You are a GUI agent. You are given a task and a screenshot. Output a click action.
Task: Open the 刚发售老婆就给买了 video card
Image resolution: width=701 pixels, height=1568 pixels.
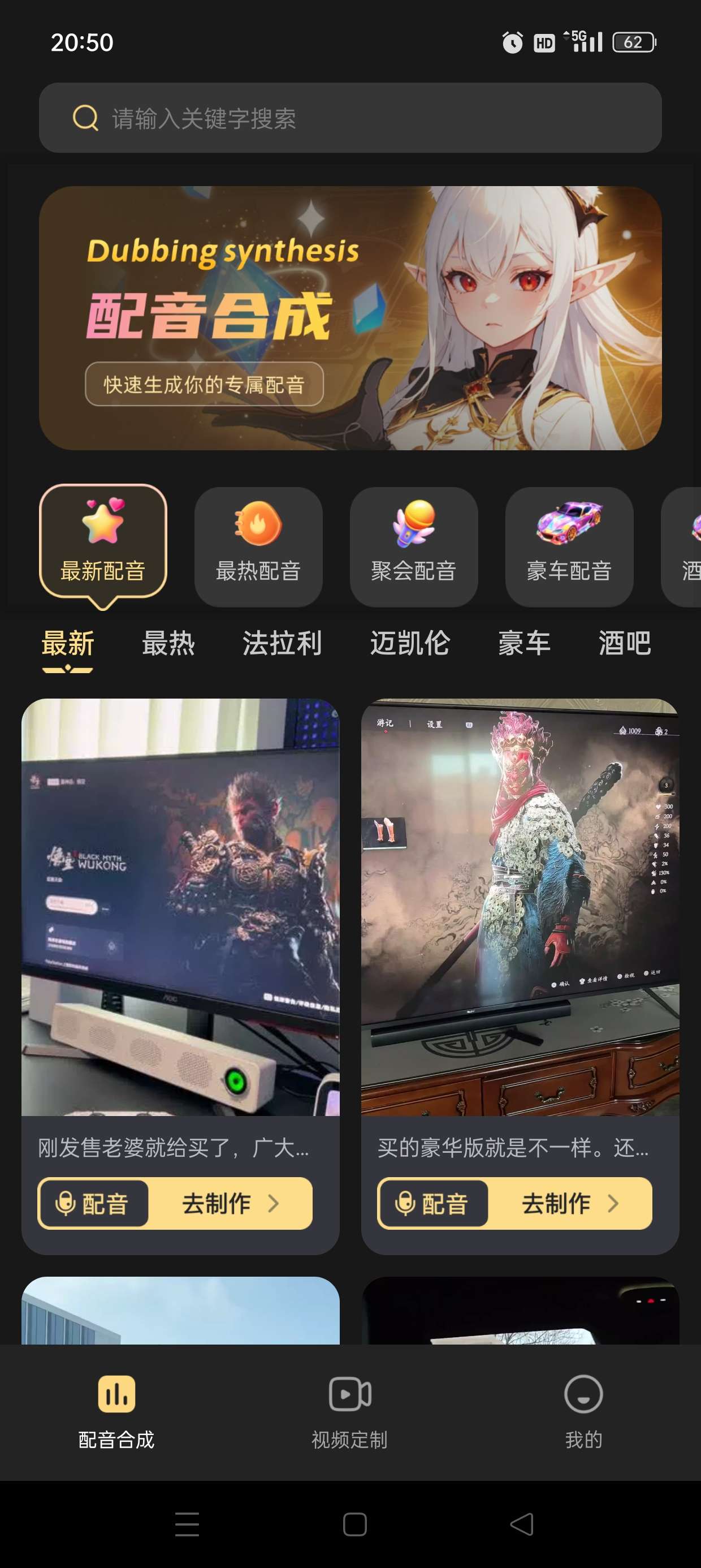[180, 907]
